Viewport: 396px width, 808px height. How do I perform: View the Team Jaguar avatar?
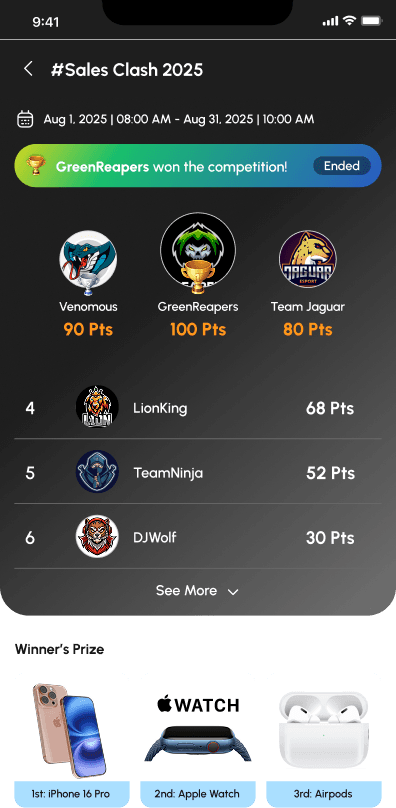[x=308, y=259]
